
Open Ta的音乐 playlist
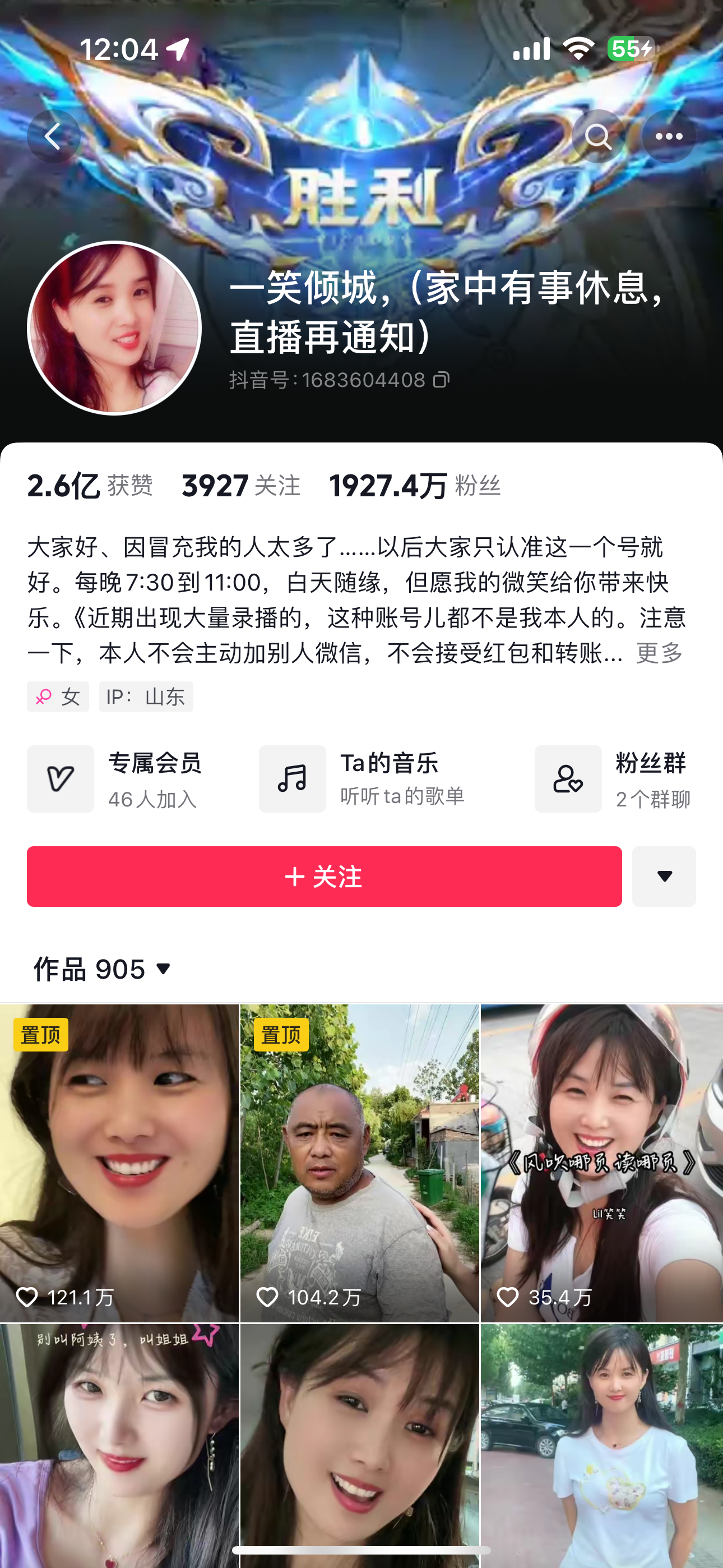363,778
